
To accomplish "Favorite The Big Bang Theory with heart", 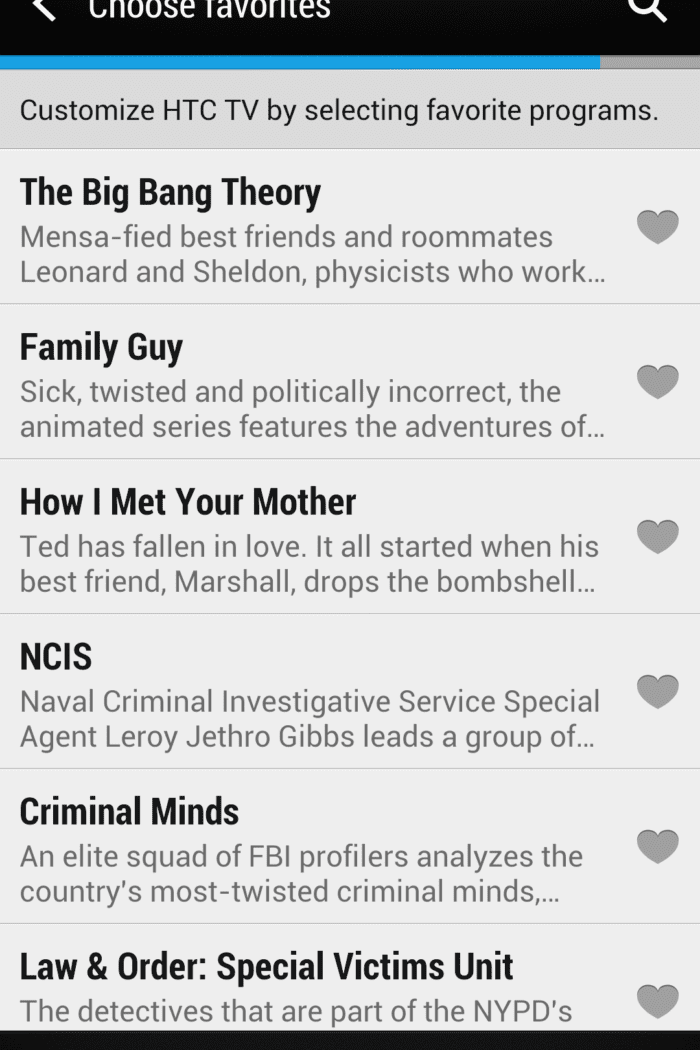I will (x=657, y=227).
